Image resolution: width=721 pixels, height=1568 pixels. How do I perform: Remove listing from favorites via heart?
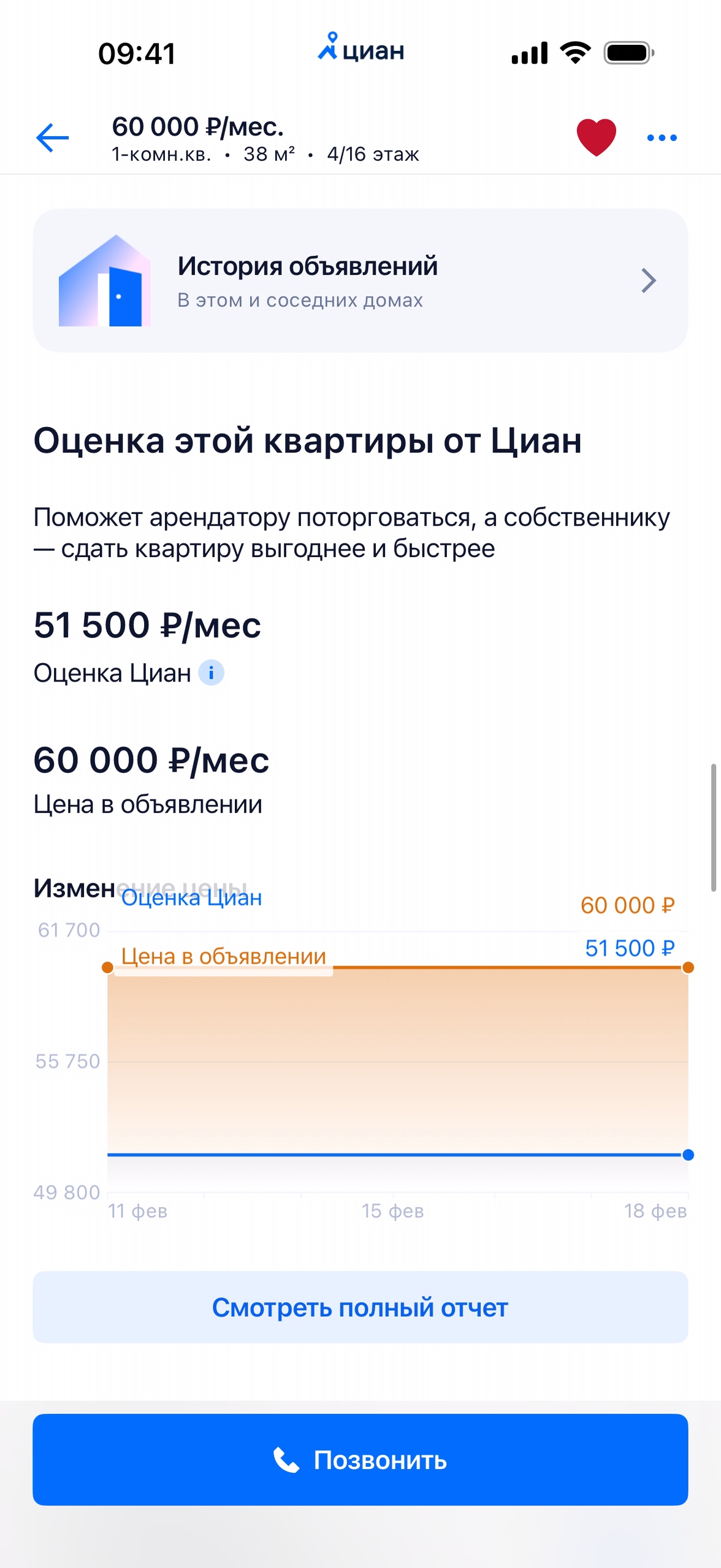[596, 137]
